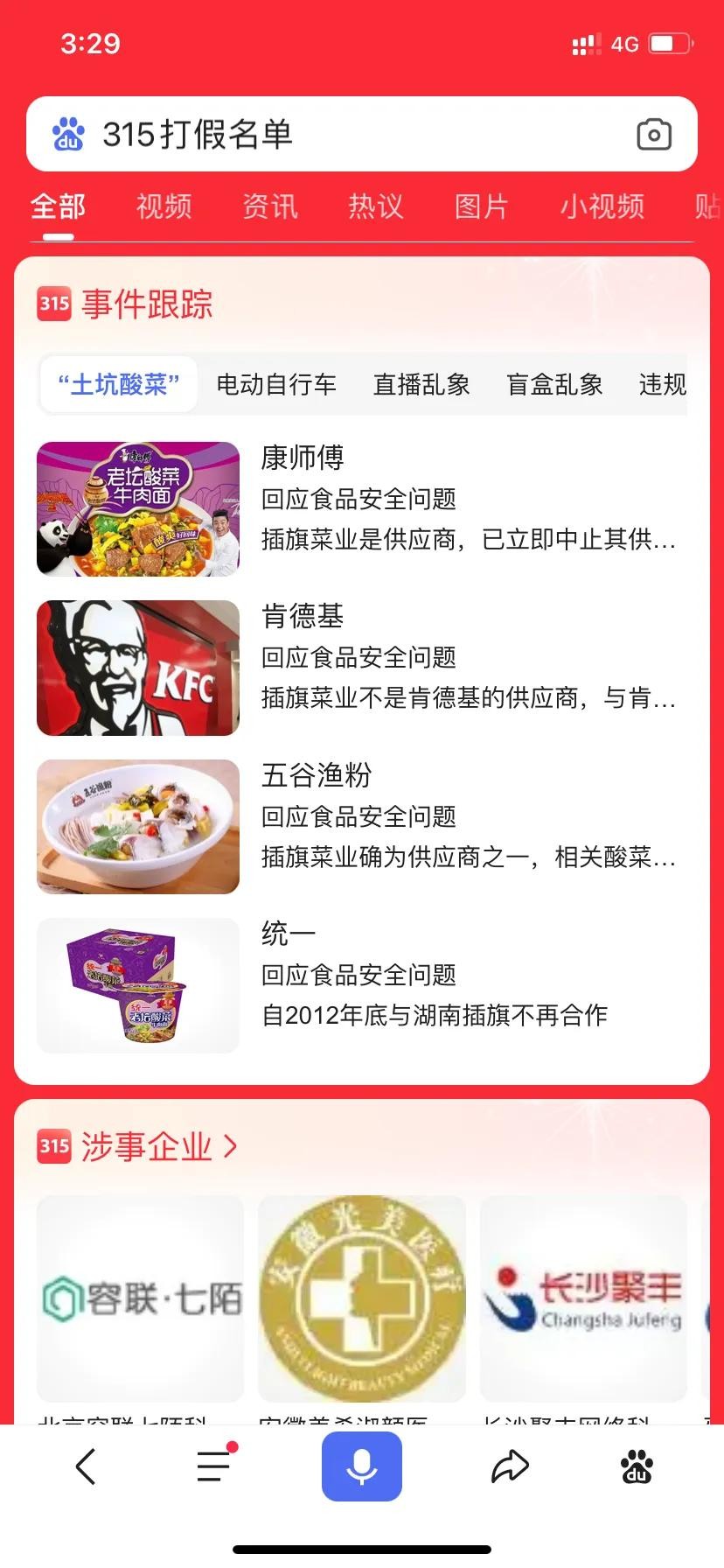Start voice search with the microphone

pos(361,1466)
